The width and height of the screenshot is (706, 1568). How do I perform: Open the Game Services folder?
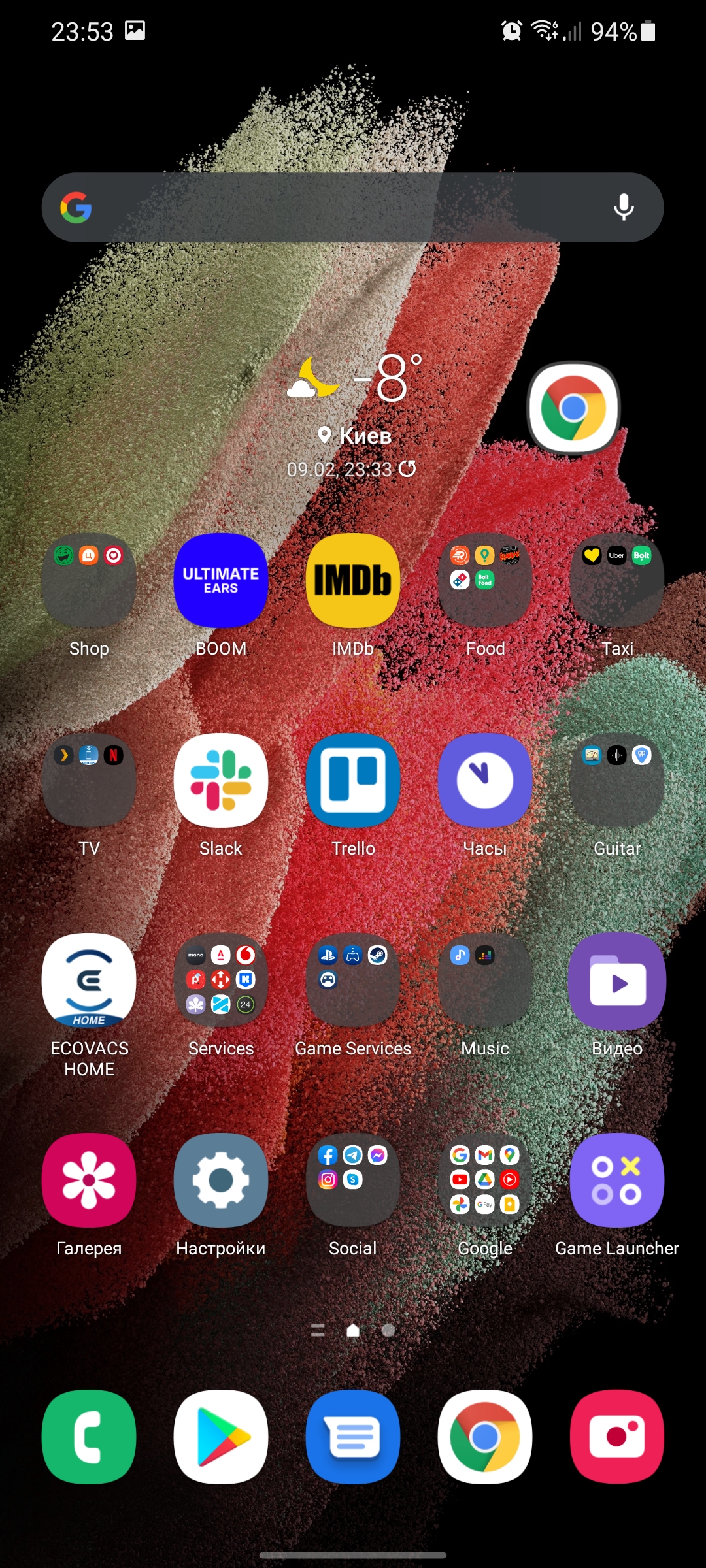353,981
